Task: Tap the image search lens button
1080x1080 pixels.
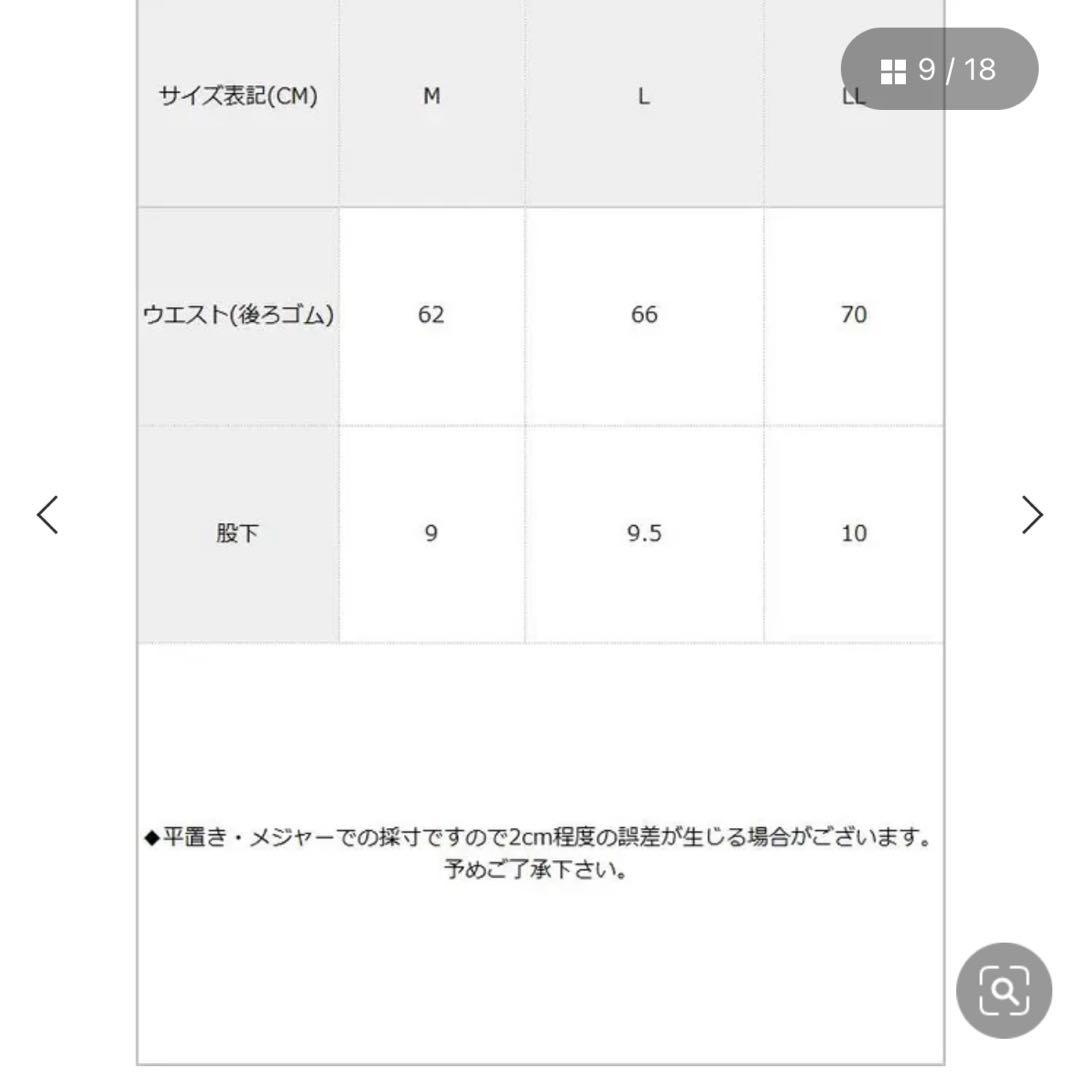Action: click(1004, 990)
